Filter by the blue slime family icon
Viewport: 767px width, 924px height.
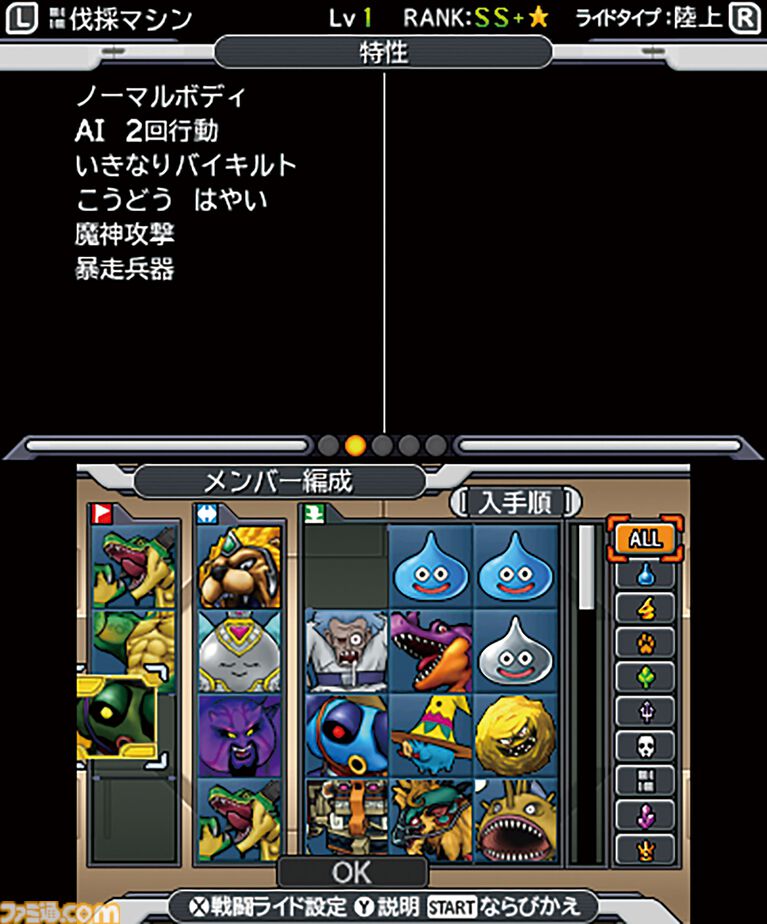pos(644,574)
